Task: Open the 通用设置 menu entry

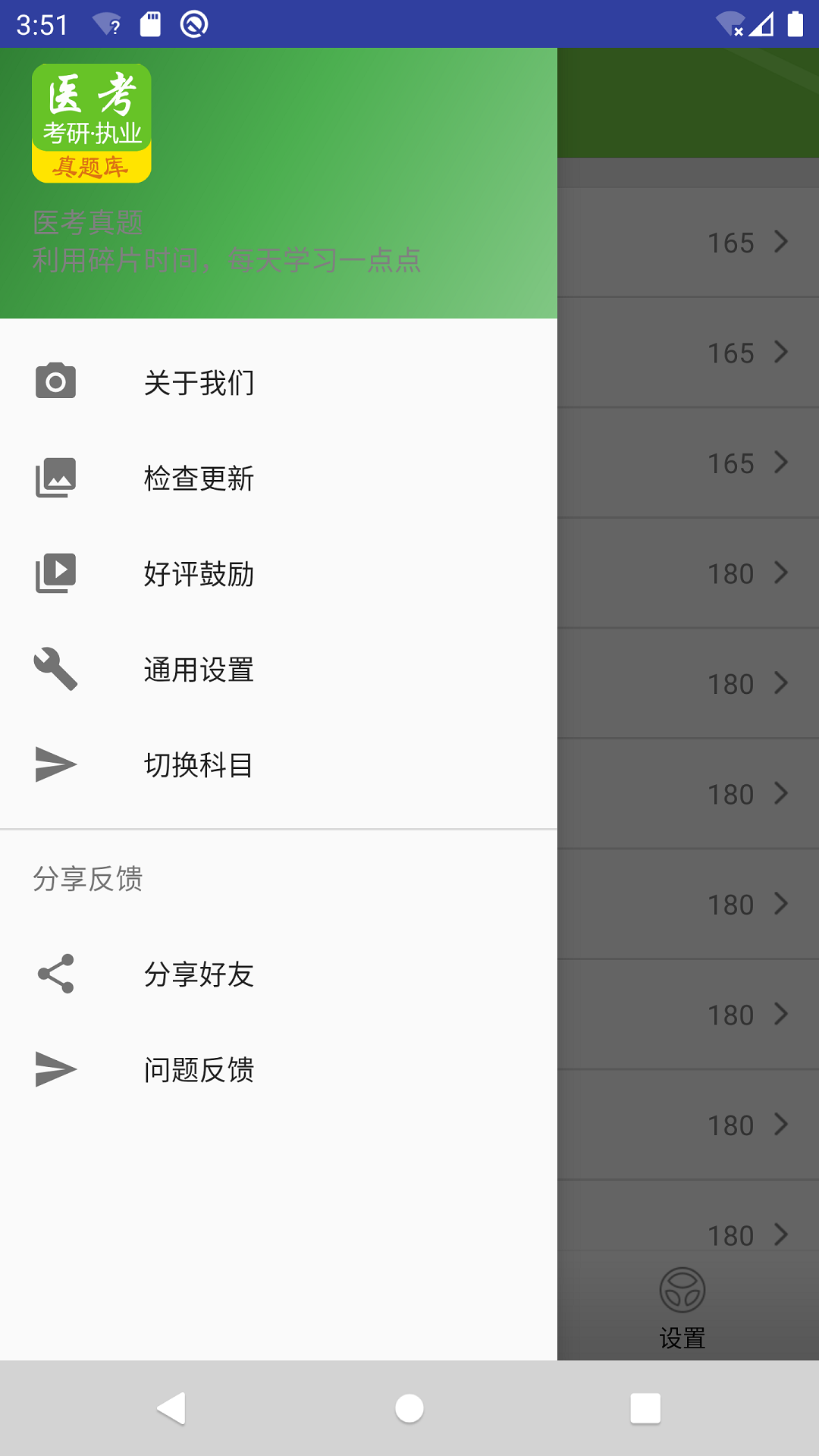Action: [198, 670]
